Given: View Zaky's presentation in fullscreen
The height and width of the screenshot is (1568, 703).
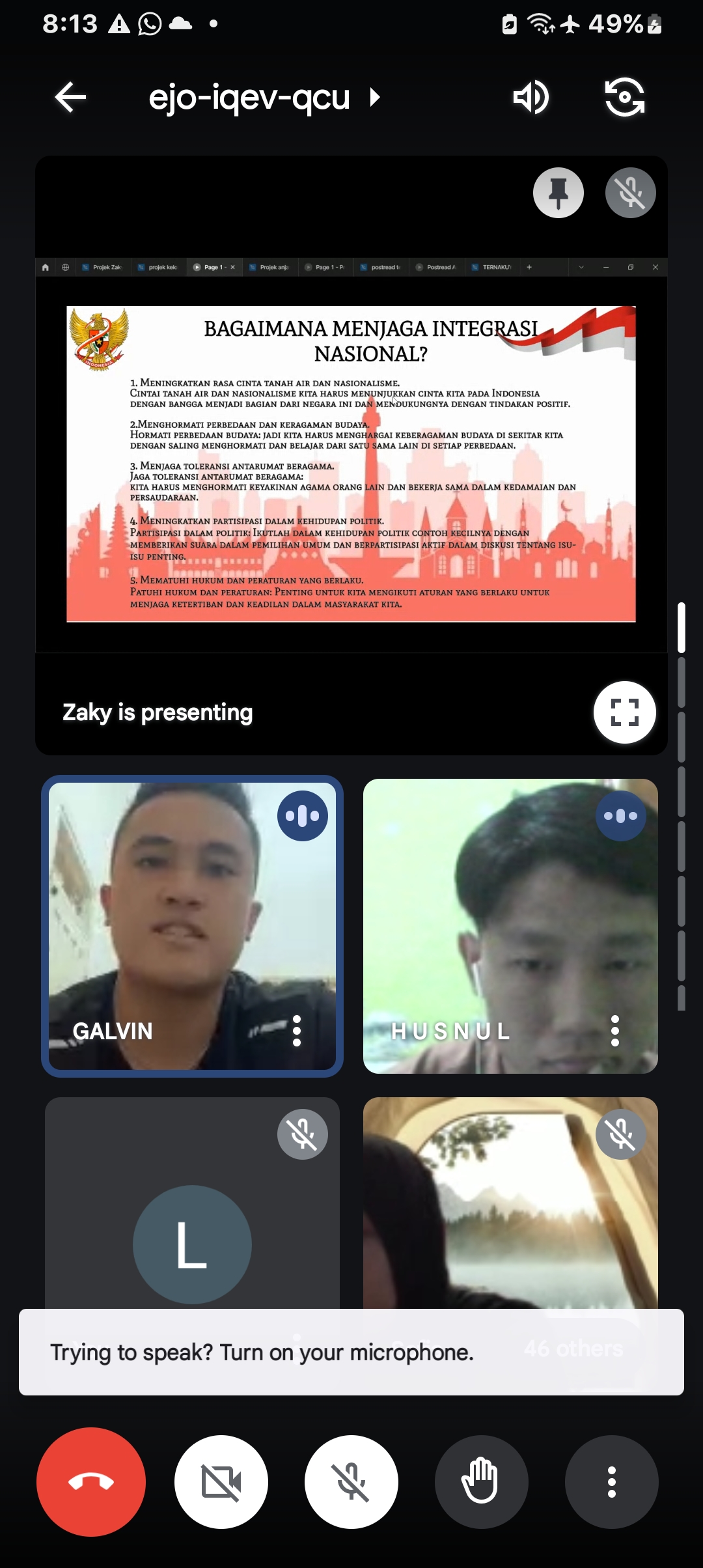Looking at the screenshot, I should click(624, 712).
